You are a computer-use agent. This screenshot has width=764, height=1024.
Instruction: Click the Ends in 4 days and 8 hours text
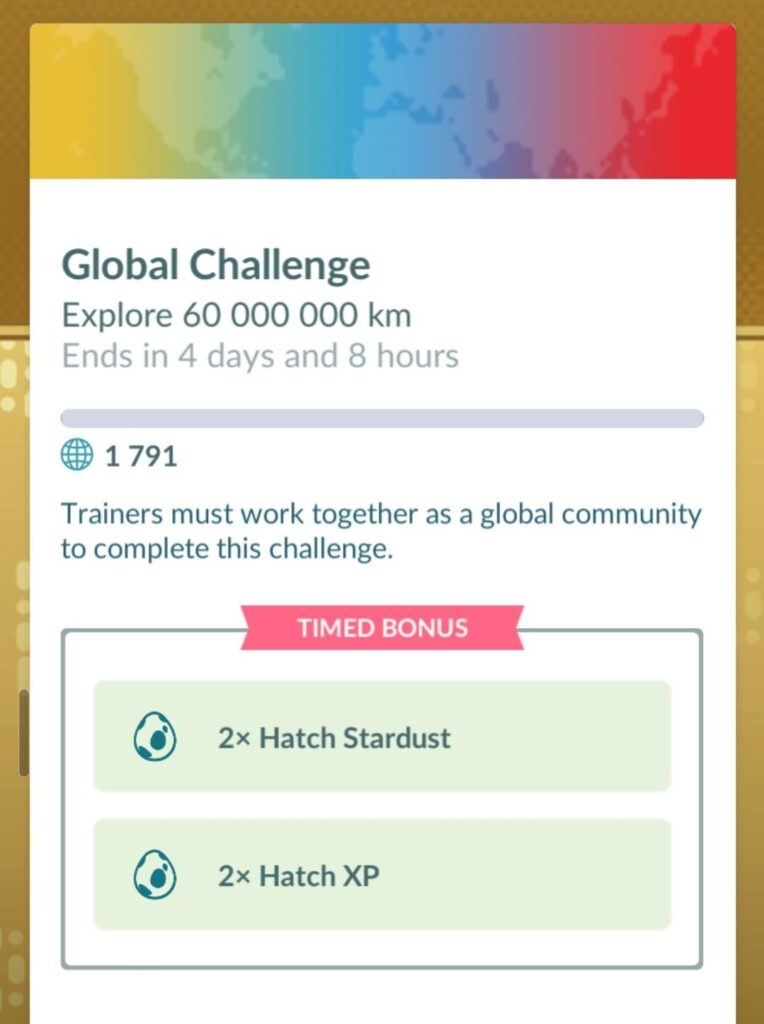[260, 355]
